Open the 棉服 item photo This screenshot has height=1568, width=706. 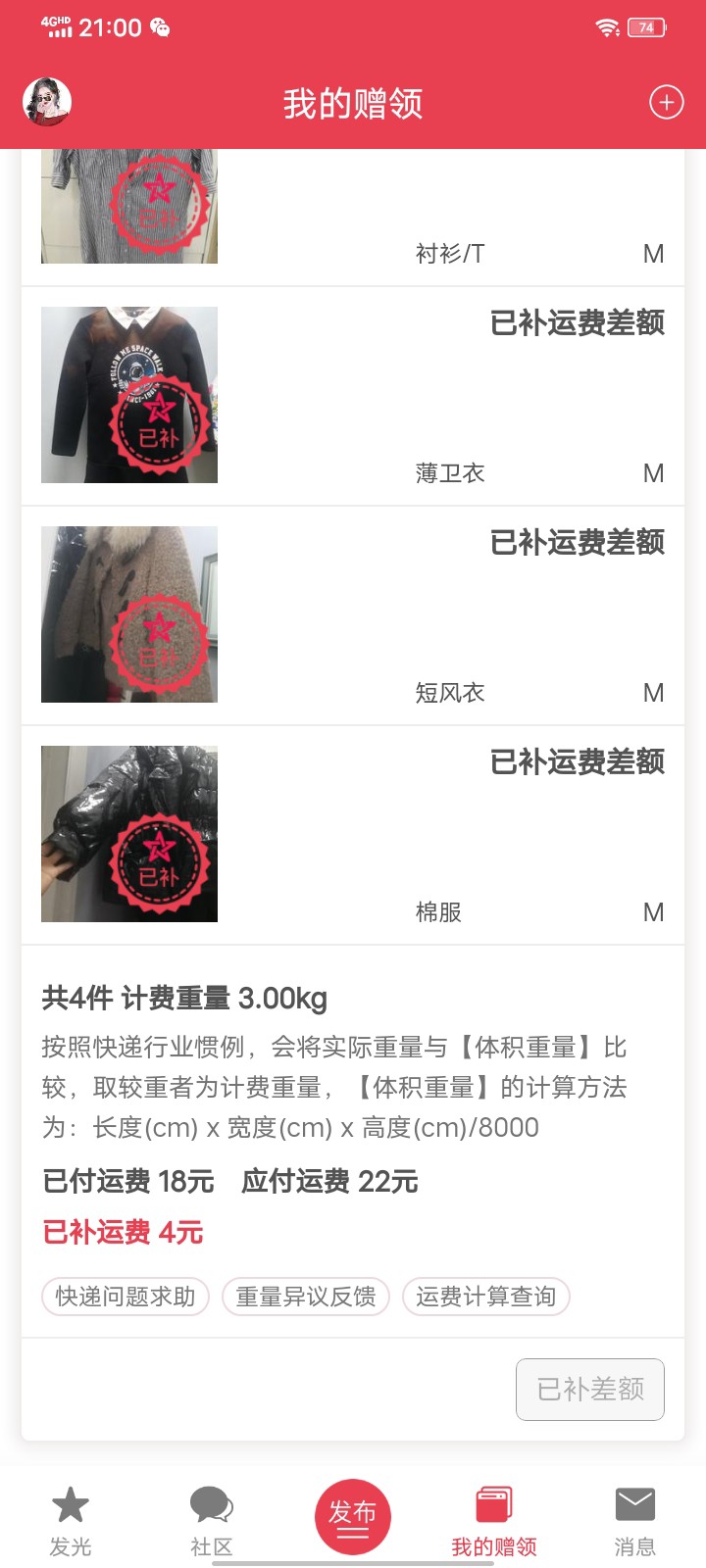coord(129,834)
